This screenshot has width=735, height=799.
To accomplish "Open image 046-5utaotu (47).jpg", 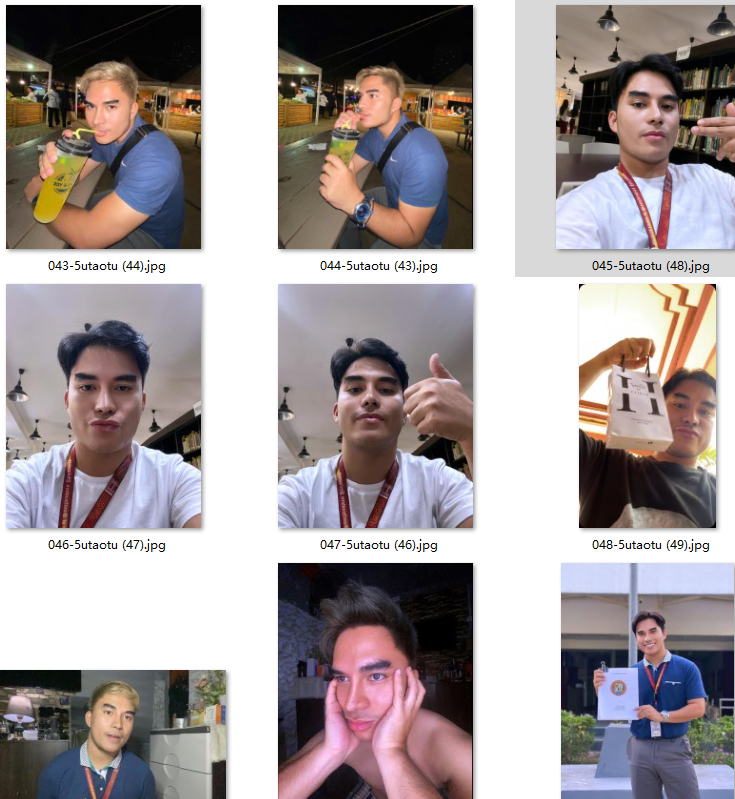I will coord(103,406).
